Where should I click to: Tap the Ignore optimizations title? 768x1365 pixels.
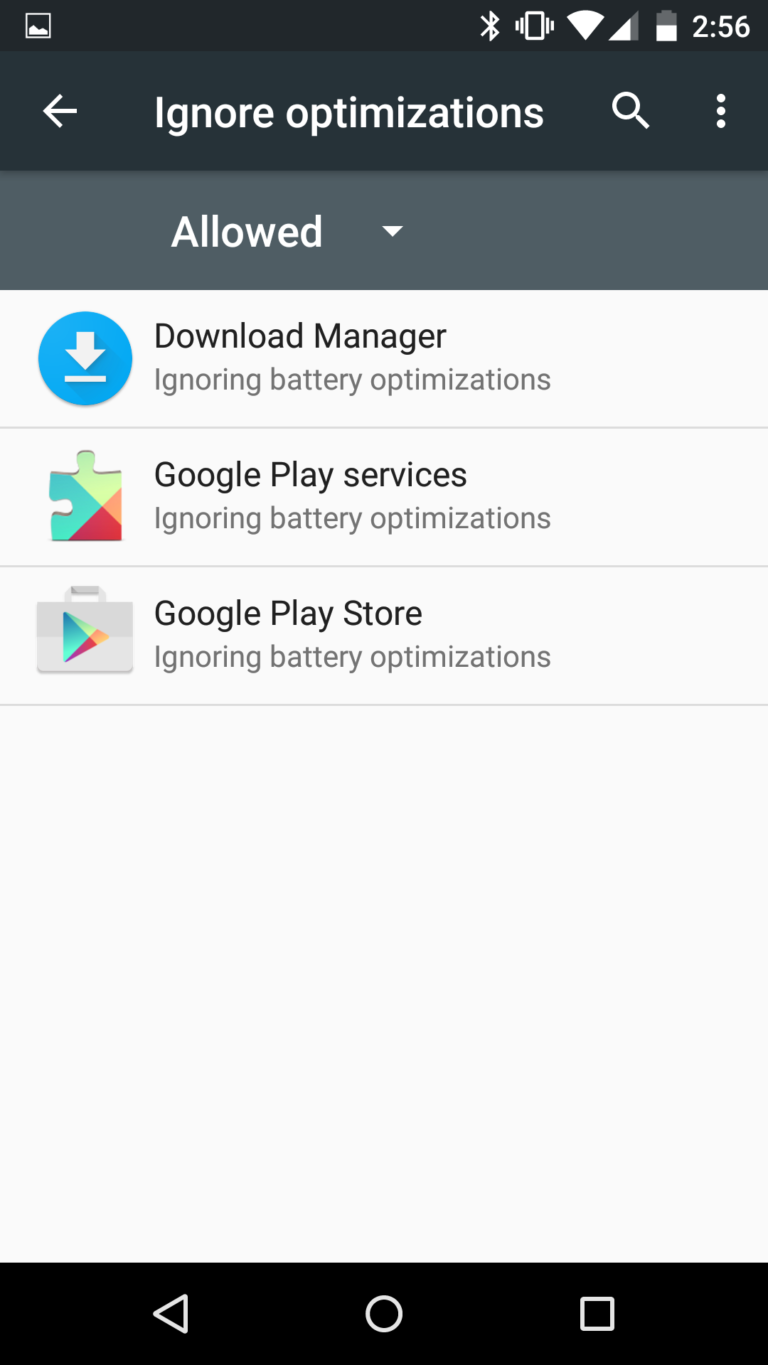click(348, 111)
